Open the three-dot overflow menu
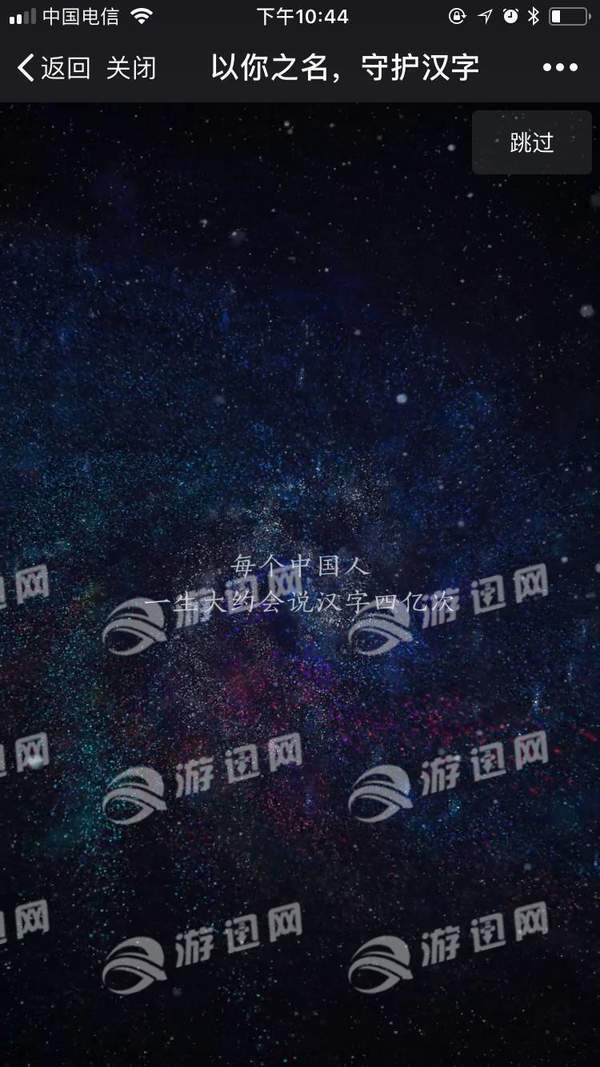The height and width of the screenshot is (1067, 600). [x=560, y=68]
